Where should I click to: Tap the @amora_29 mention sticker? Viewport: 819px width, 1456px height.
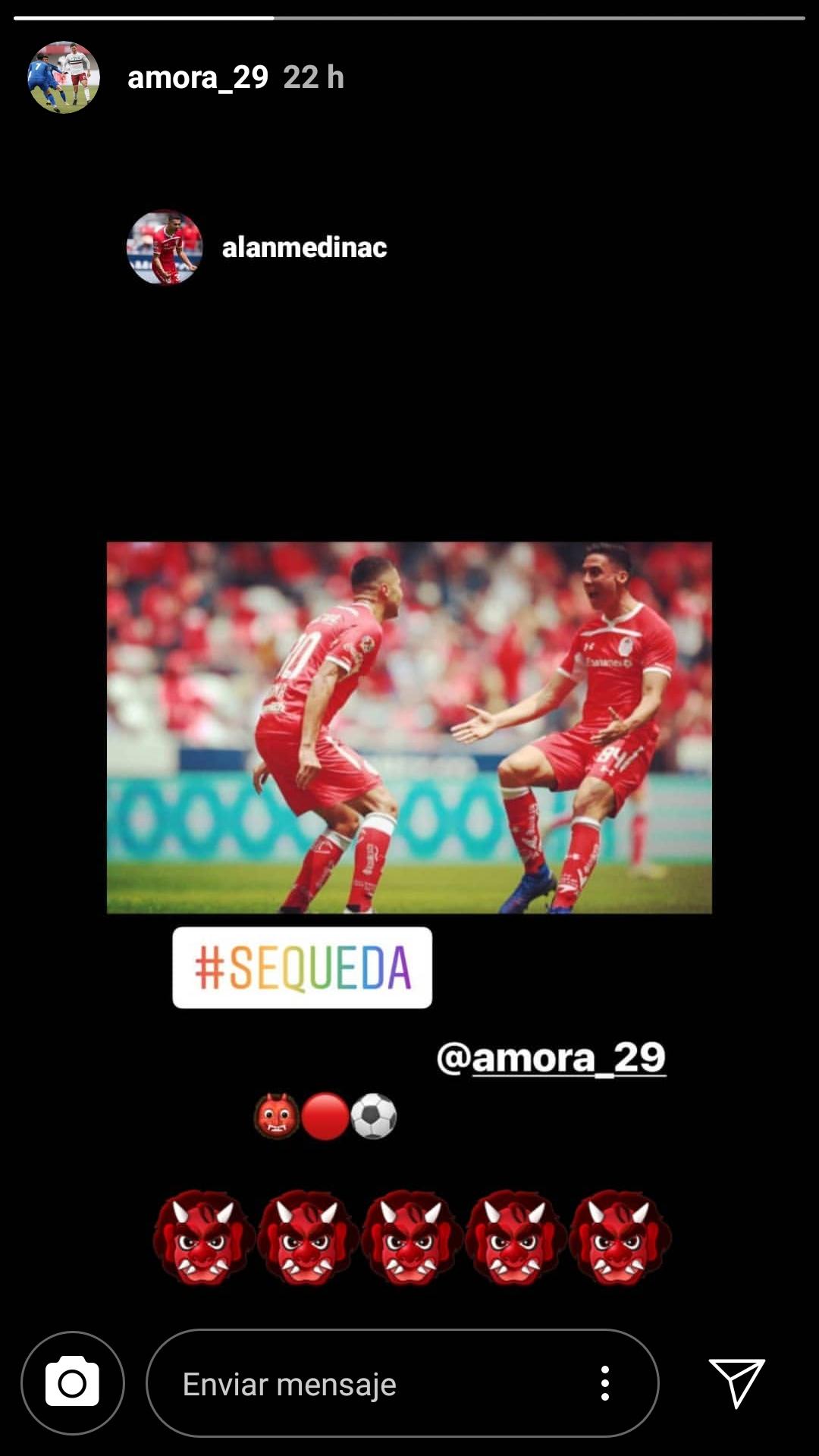tap(551, 1057)
